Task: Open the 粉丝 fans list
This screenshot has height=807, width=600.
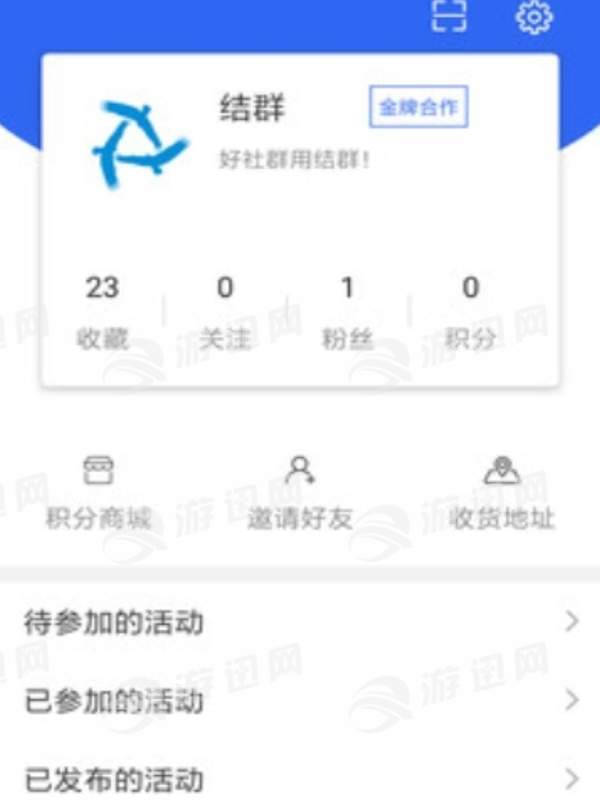Action: [347, 311]
